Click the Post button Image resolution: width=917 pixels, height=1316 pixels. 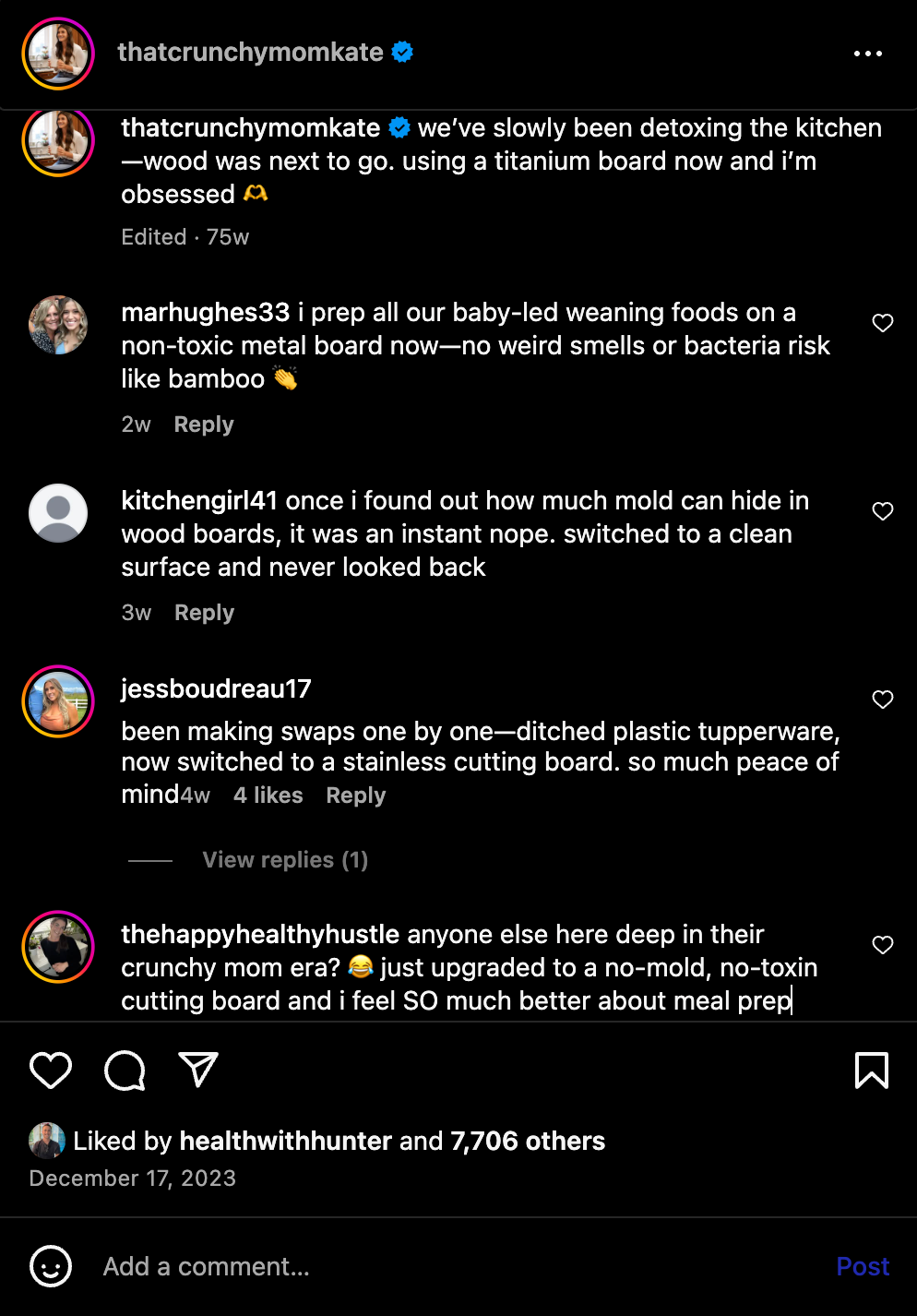pyautogui.click(x=862, y=1266)
